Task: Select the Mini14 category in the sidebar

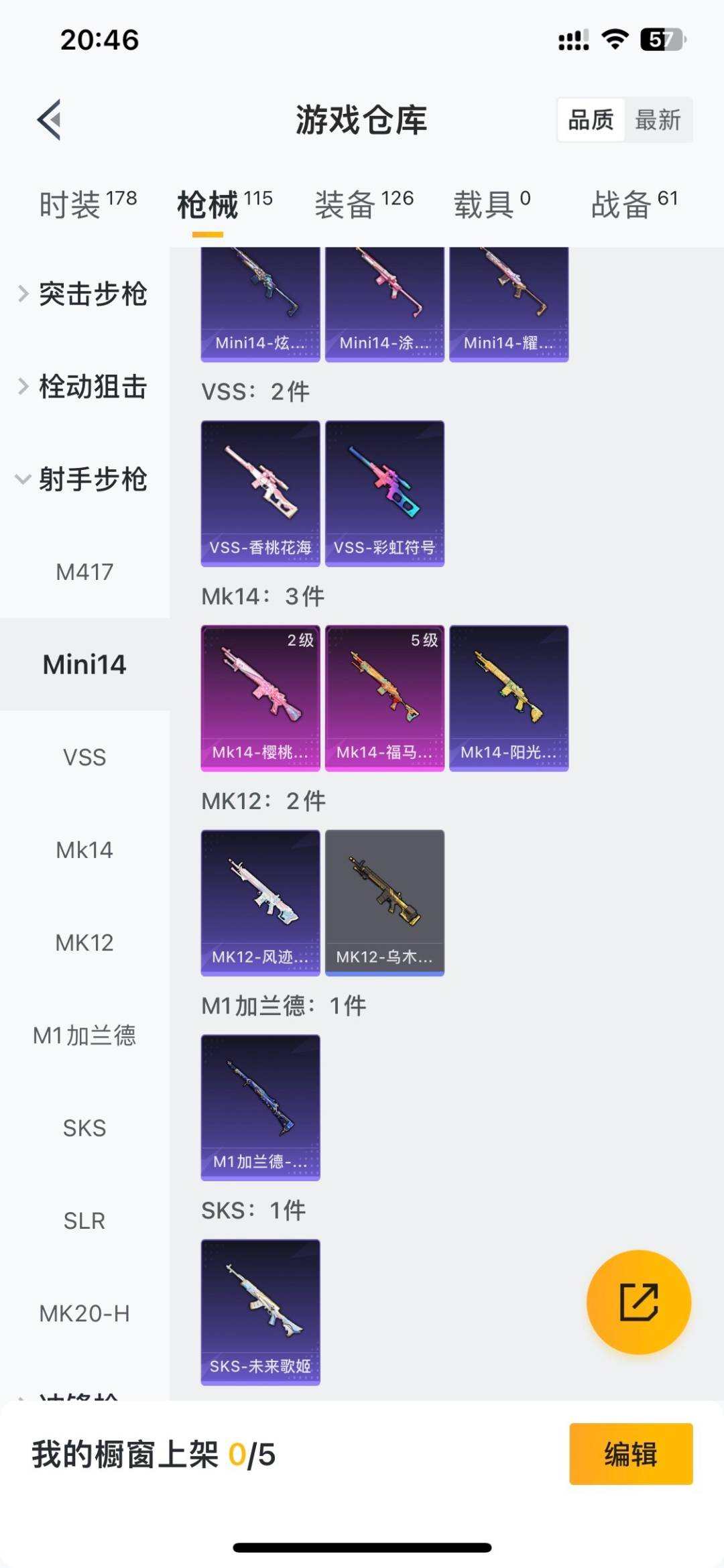Action: (84, 665)
